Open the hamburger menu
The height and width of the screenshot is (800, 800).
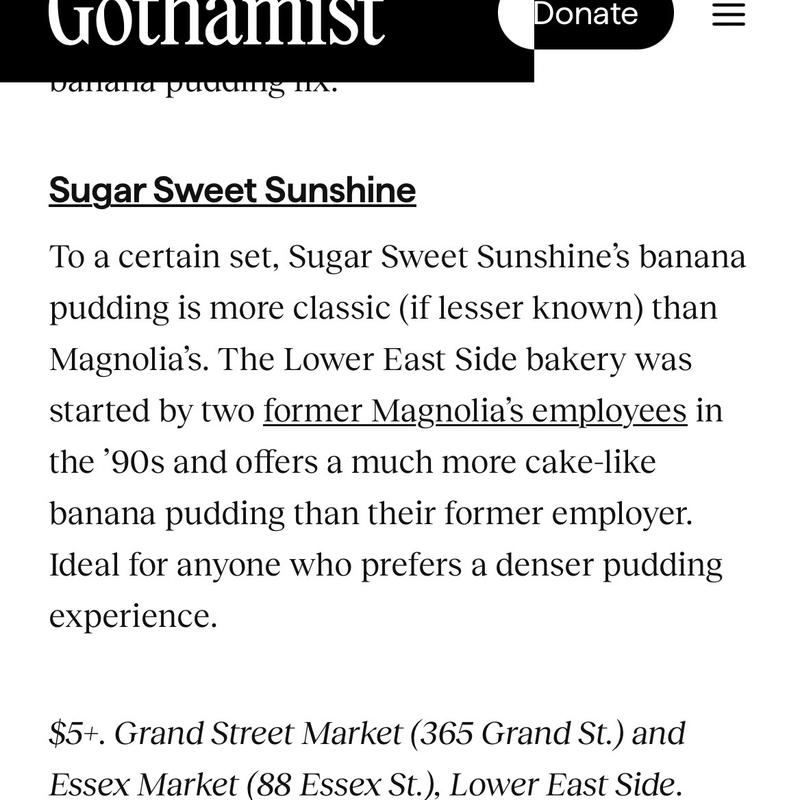(729, 14)
